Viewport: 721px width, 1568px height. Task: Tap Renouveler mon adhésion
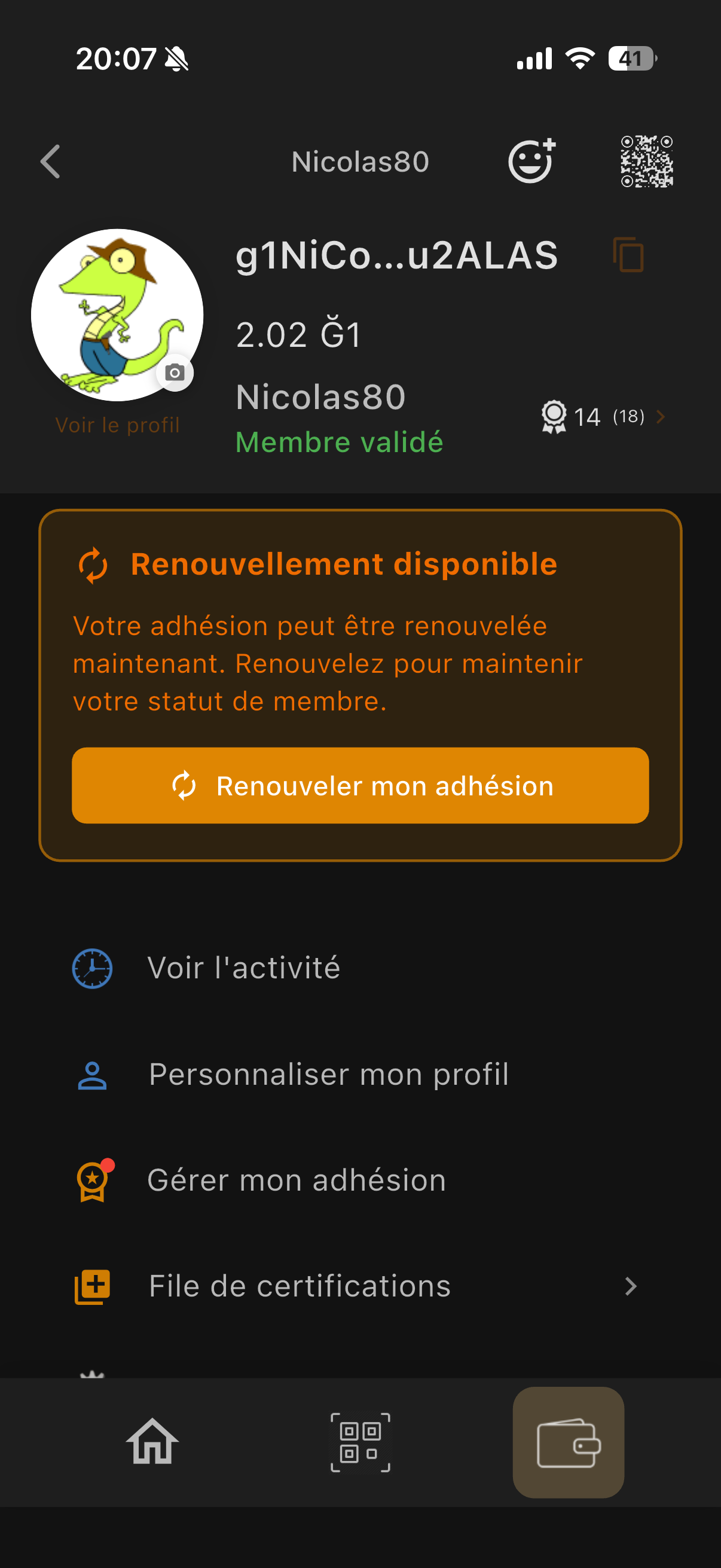coord(360,785)
